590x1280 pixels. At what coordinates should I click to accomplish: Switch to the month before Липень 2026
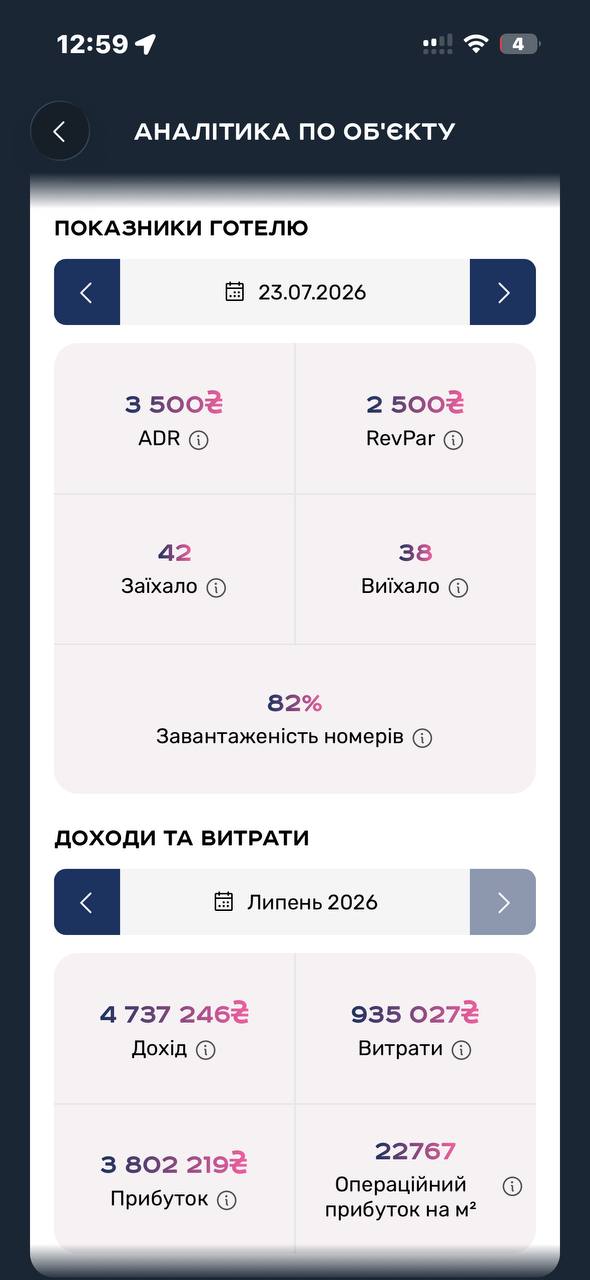tap(87, 902)
